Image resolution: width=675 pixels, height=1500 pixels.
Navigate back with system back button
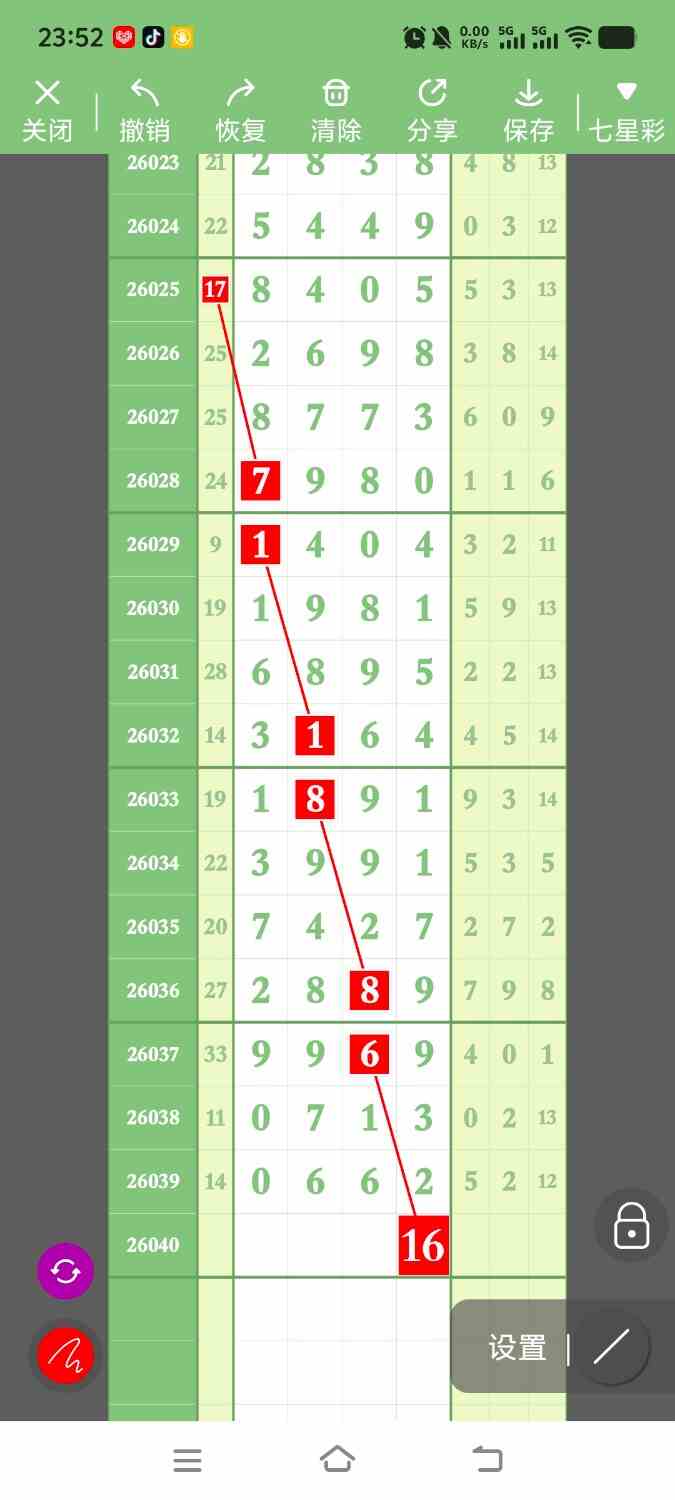(x=487, y=1460)
